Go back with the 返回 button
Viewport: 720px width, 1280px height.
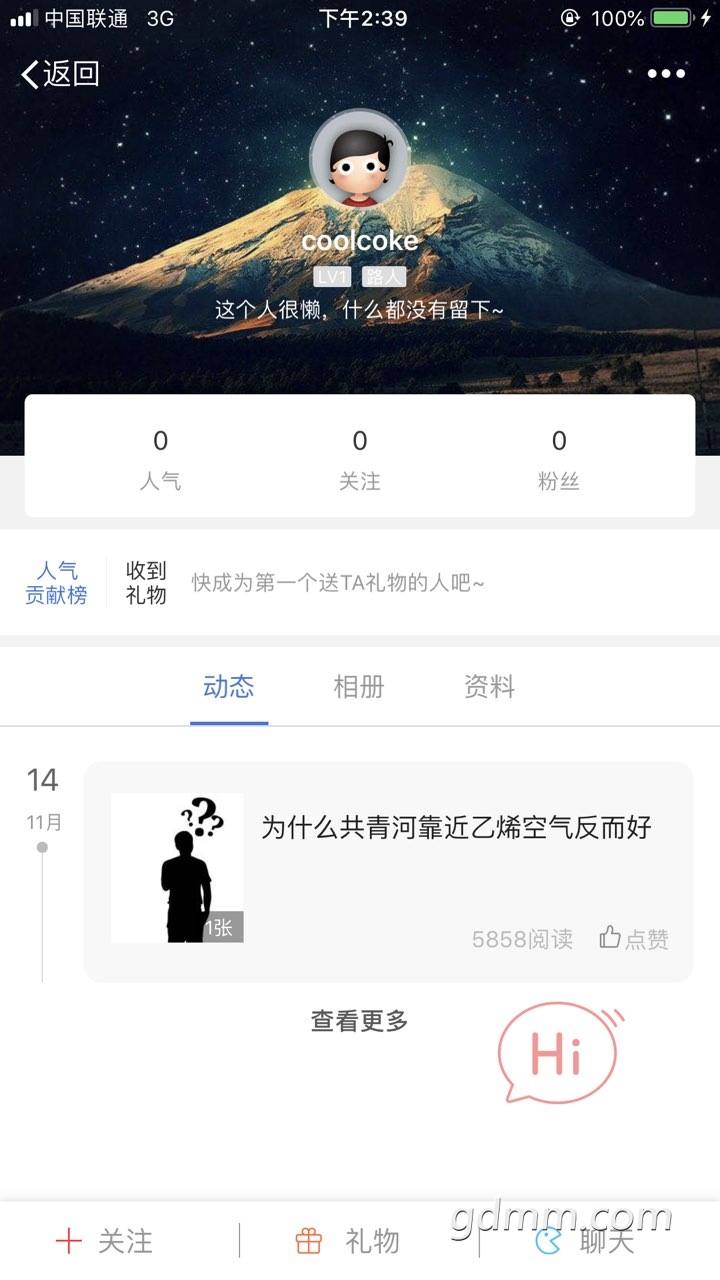click(x=60, y=73)
